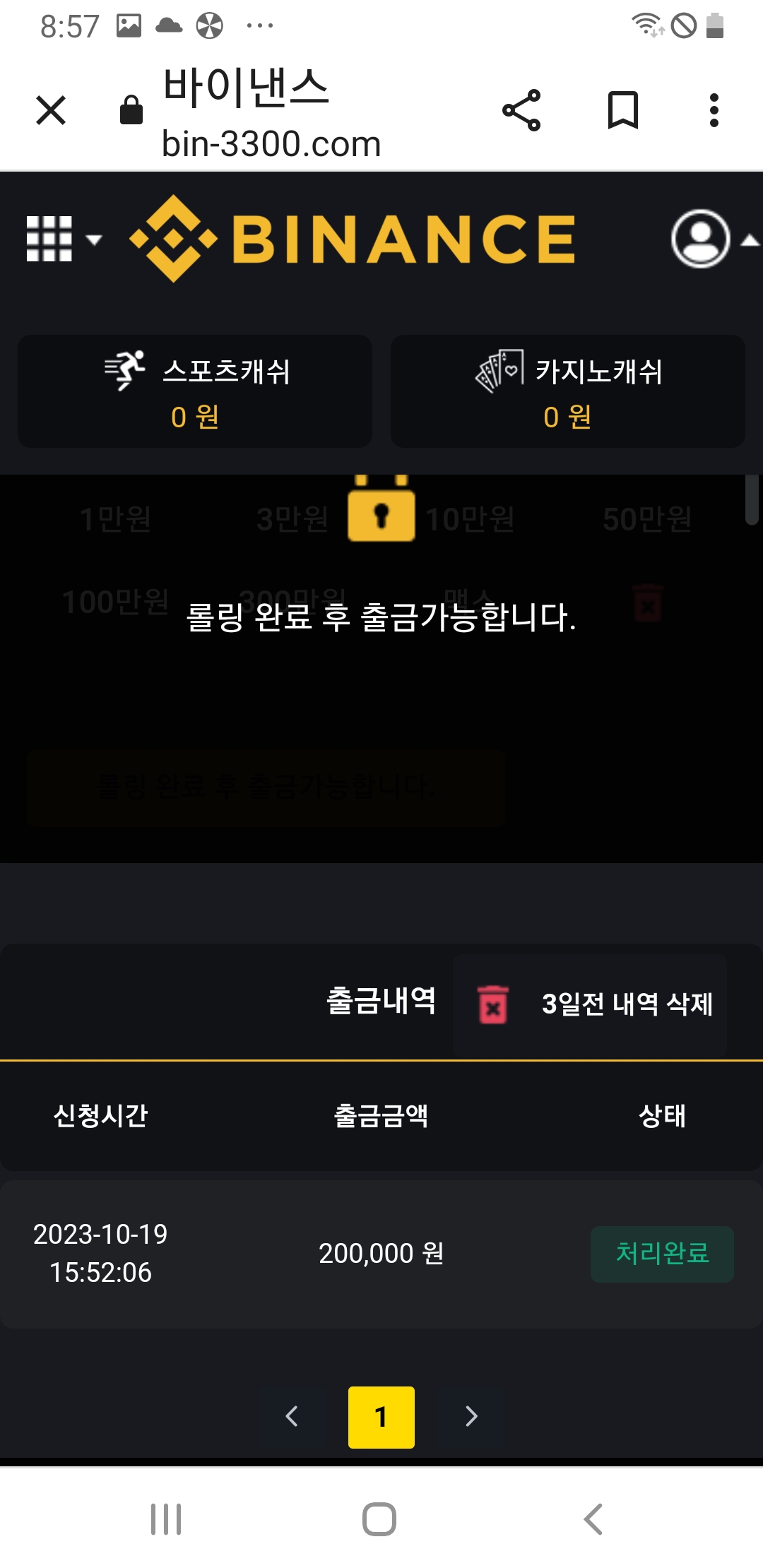763x1568 pixels.
Task: Go to the previous page arrow
Action: (x=292, y=1416)
